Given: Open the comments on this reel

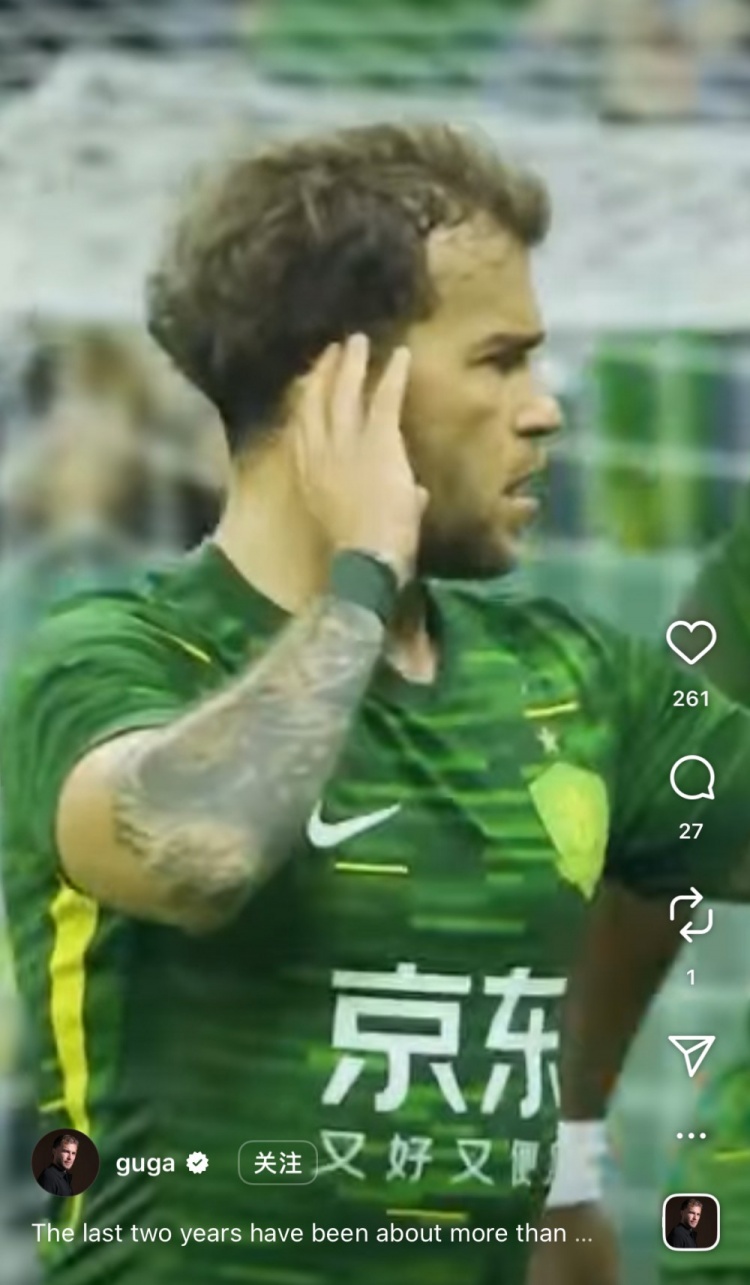Looking at the screenshot, I should click(691, 777).
